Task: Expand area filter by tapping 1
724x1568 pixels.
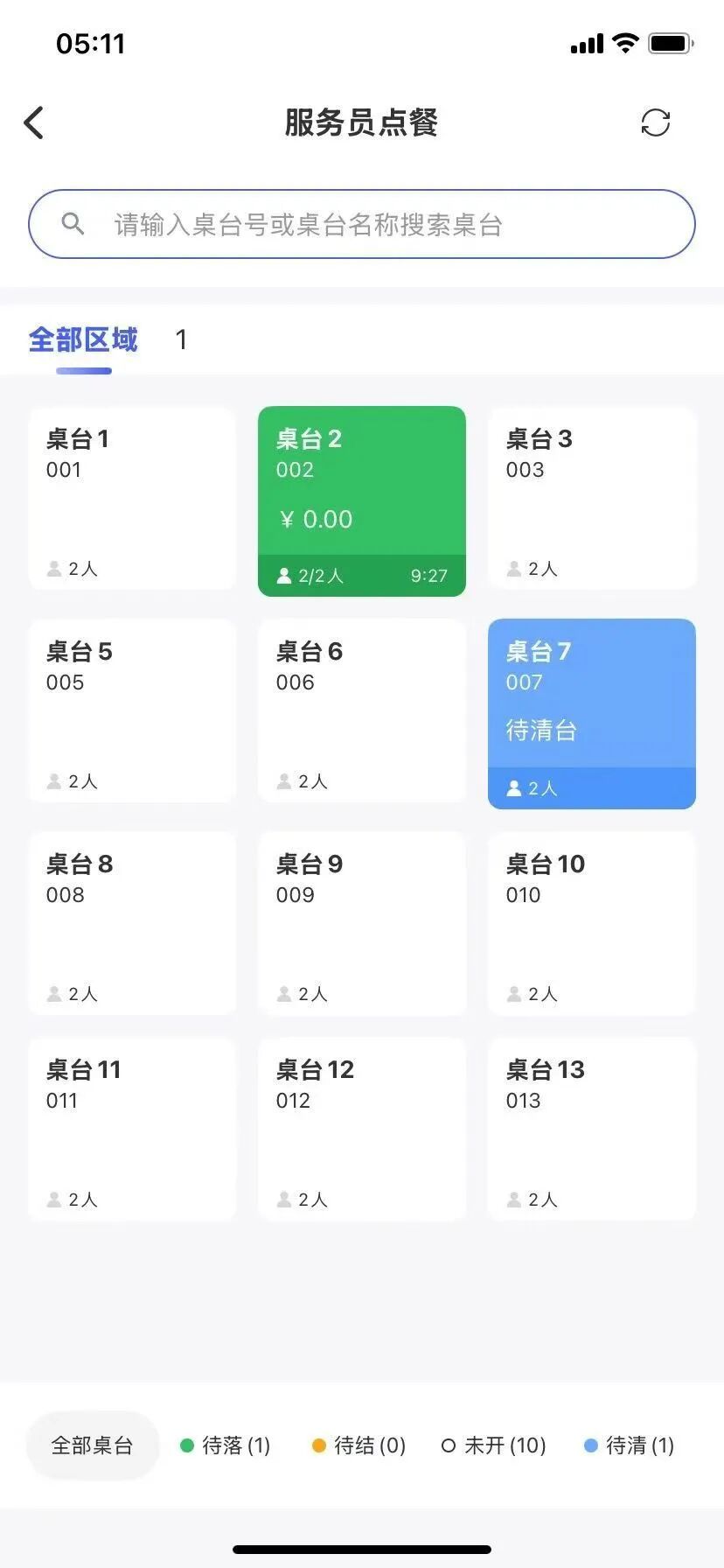Action: coord(181,340)
